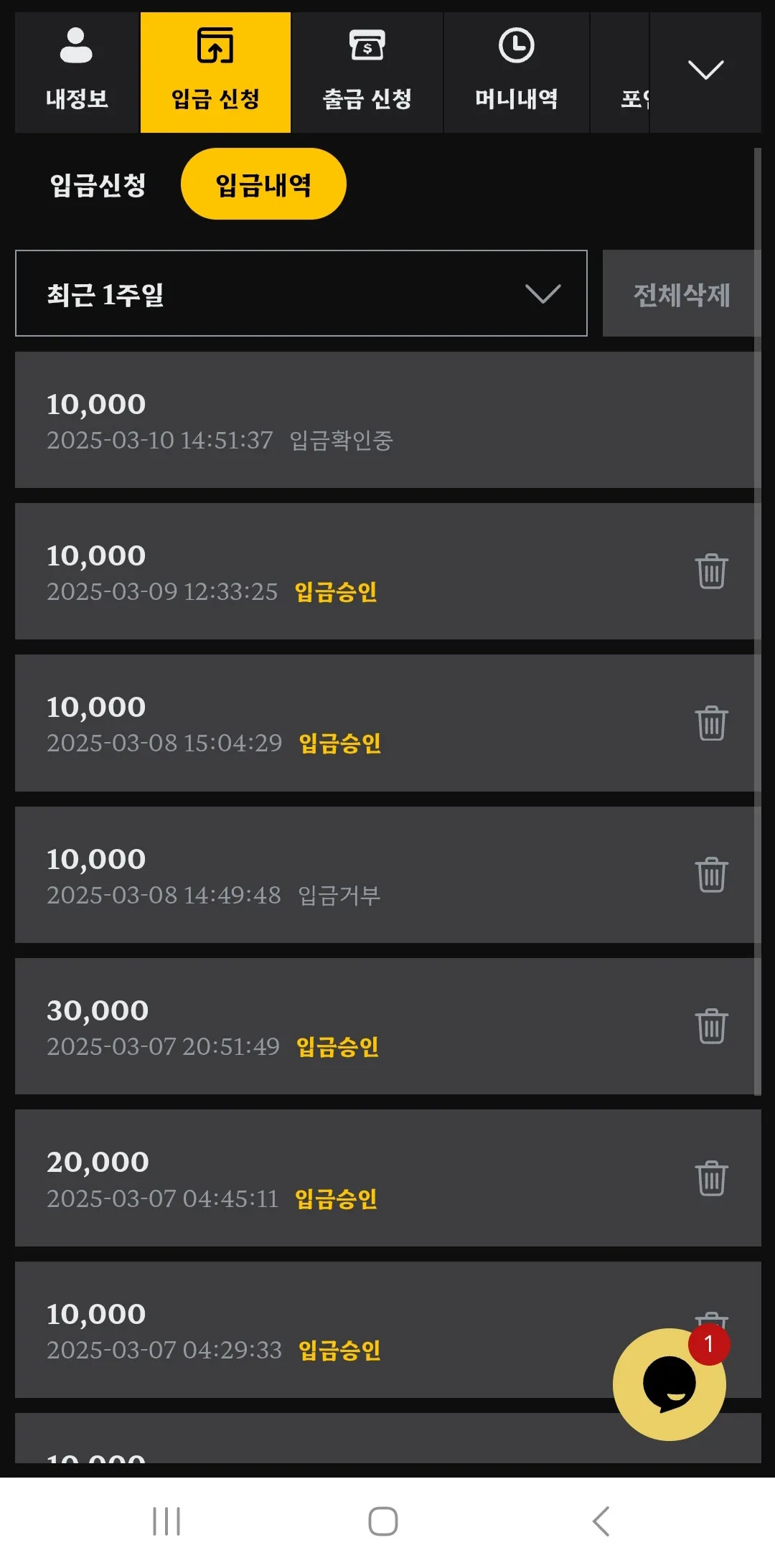This screenshot has width=775, height=1568.
Task: Open the 내정보 tab
Action: tap(77, 72)
